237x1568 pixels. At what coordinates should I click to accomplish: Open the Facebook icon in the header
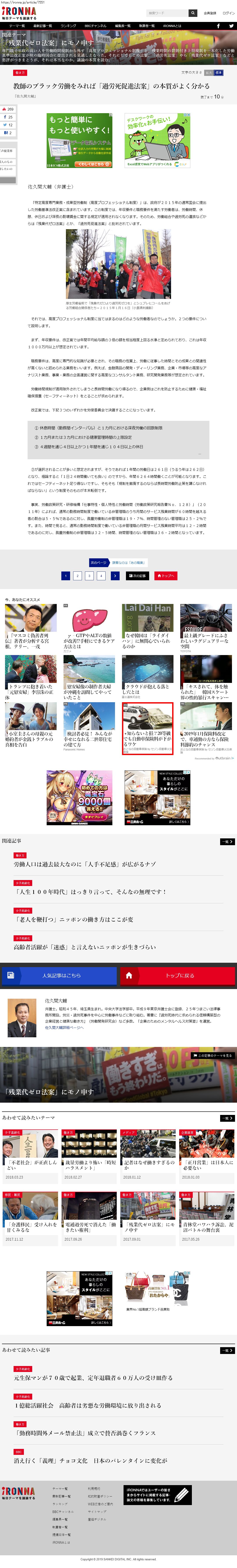click(218, 26)
